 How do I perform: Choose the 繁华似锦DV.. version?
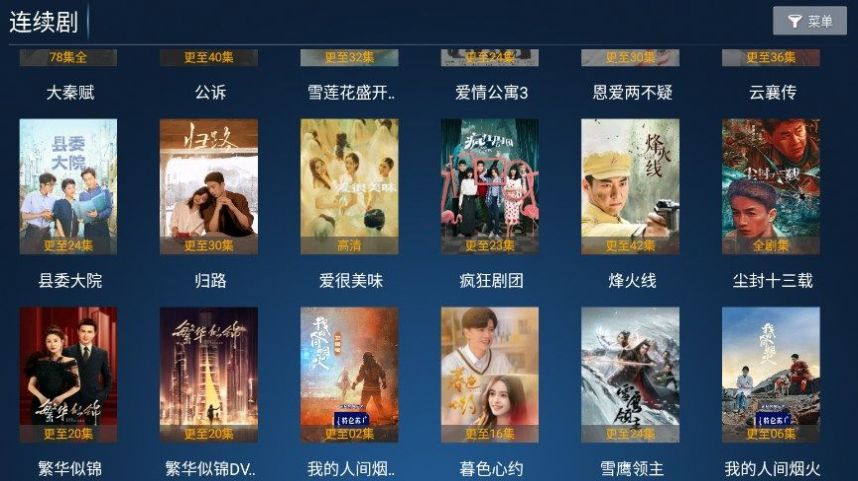[x=209, y=374]
